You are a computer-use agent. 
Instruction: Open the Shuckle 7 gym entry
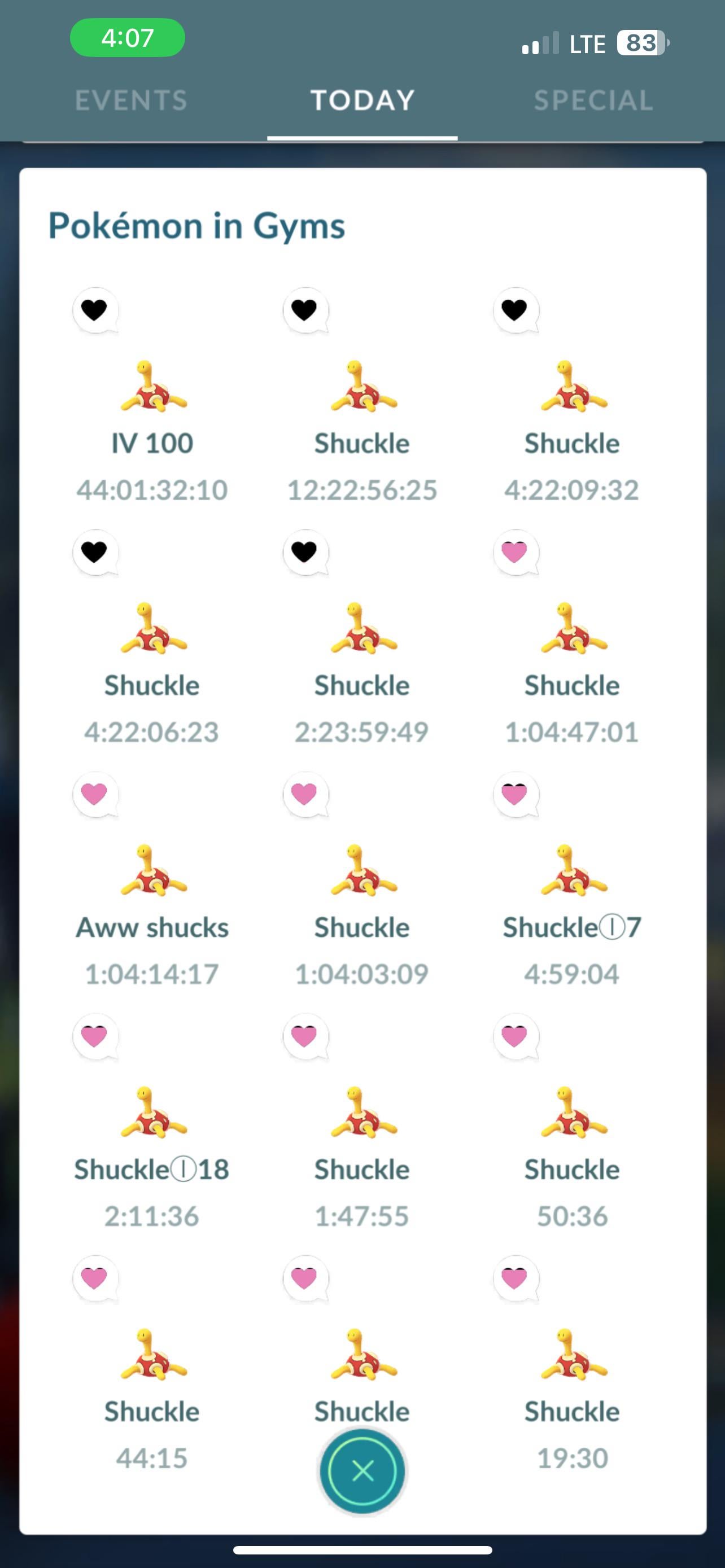[573, 871]
